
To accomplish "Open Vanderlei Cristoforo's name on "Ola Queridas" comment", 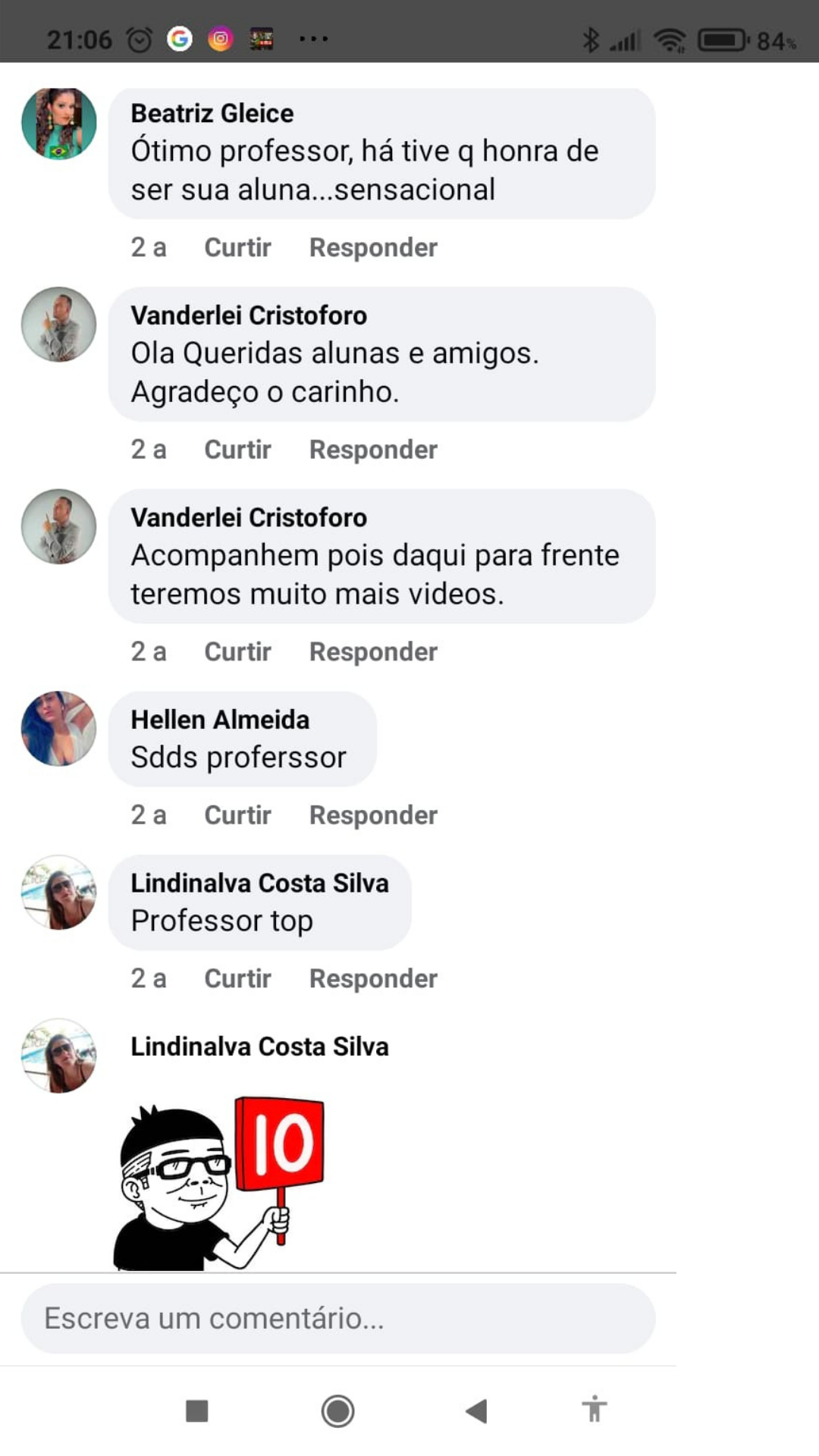I will point(249,315).
